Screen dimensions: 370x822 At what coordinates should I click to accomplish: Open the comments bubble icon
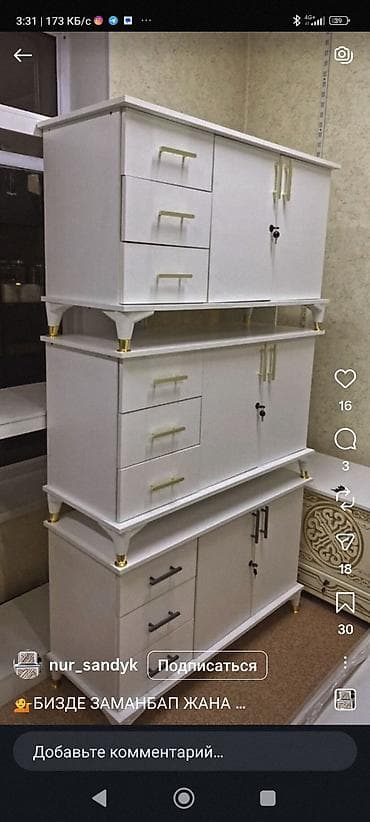pyautogui.click(x=345, y=440)
